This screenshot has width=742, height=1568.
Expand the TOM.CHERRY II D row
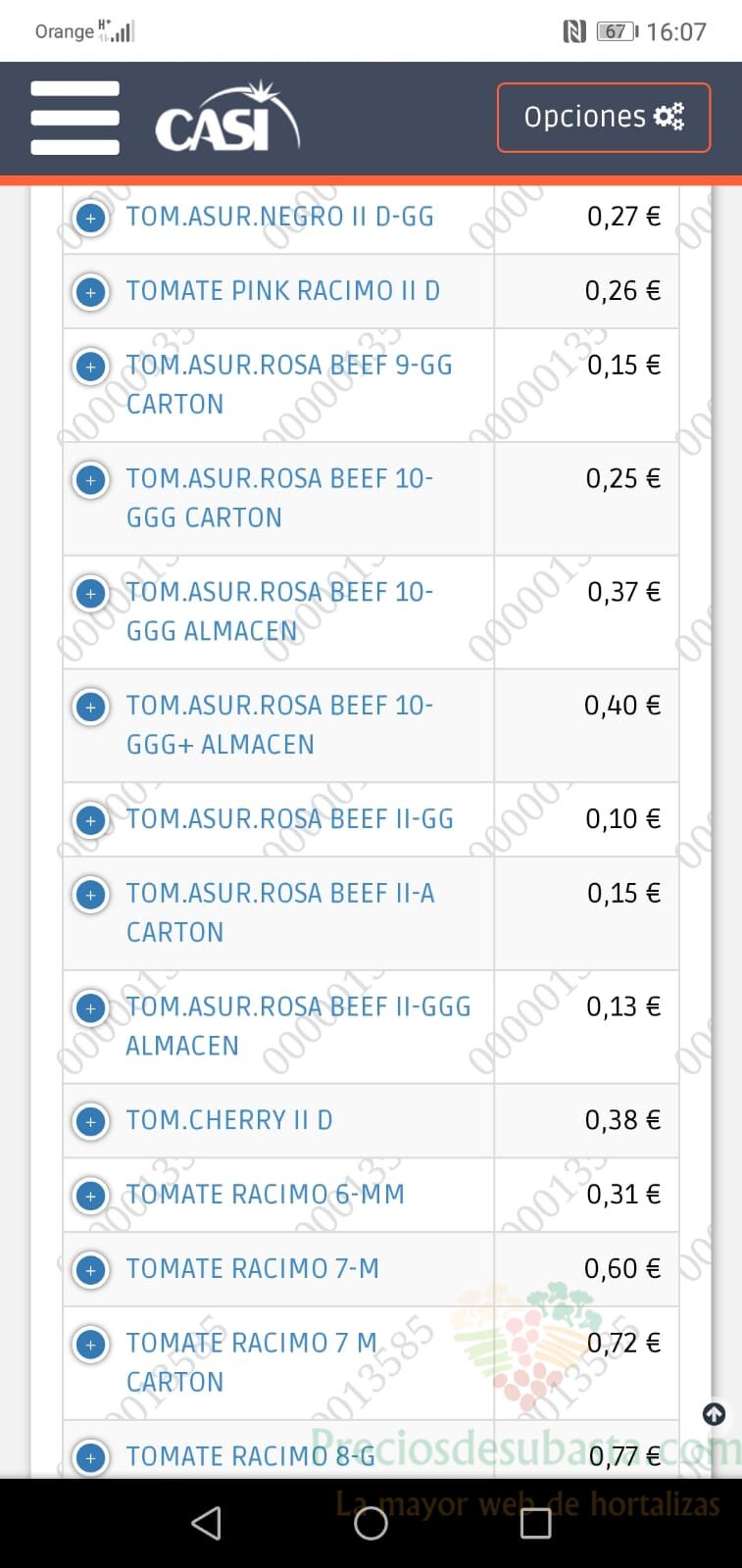tap(91, 1121)
